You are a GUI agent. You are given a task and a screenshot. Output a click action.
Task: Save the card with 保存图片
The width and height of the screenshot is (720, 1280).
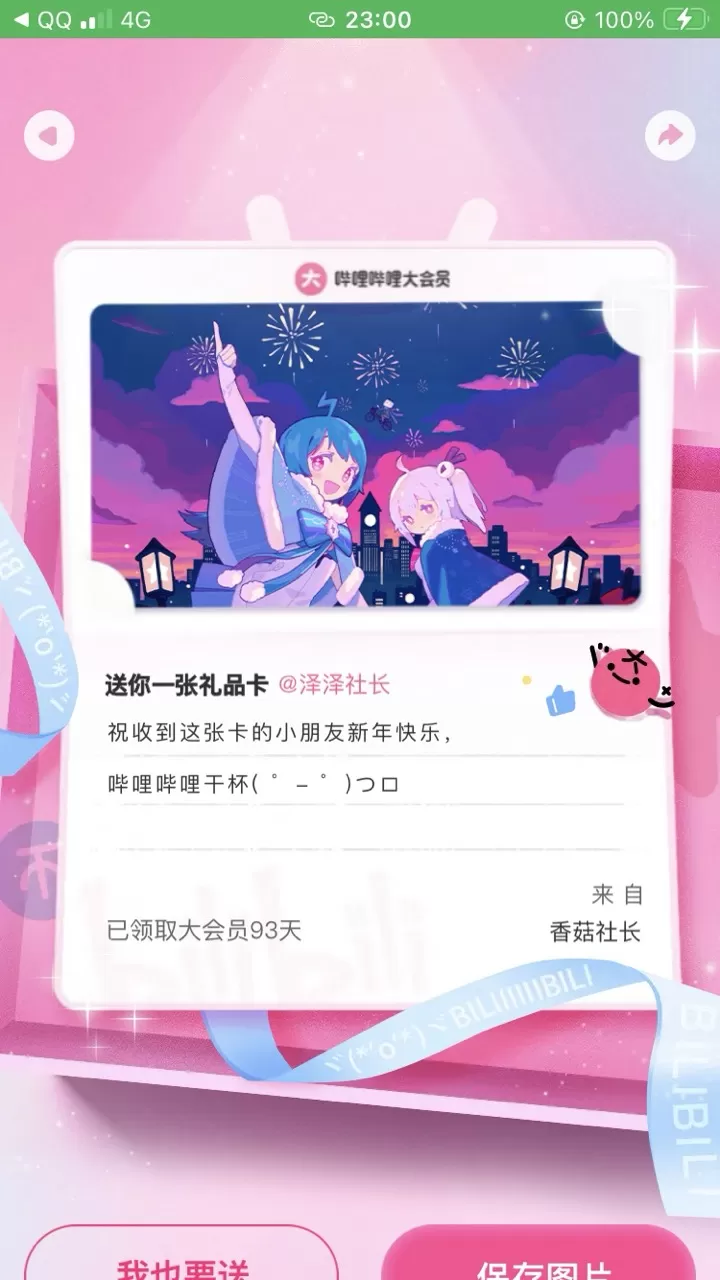540,1256
